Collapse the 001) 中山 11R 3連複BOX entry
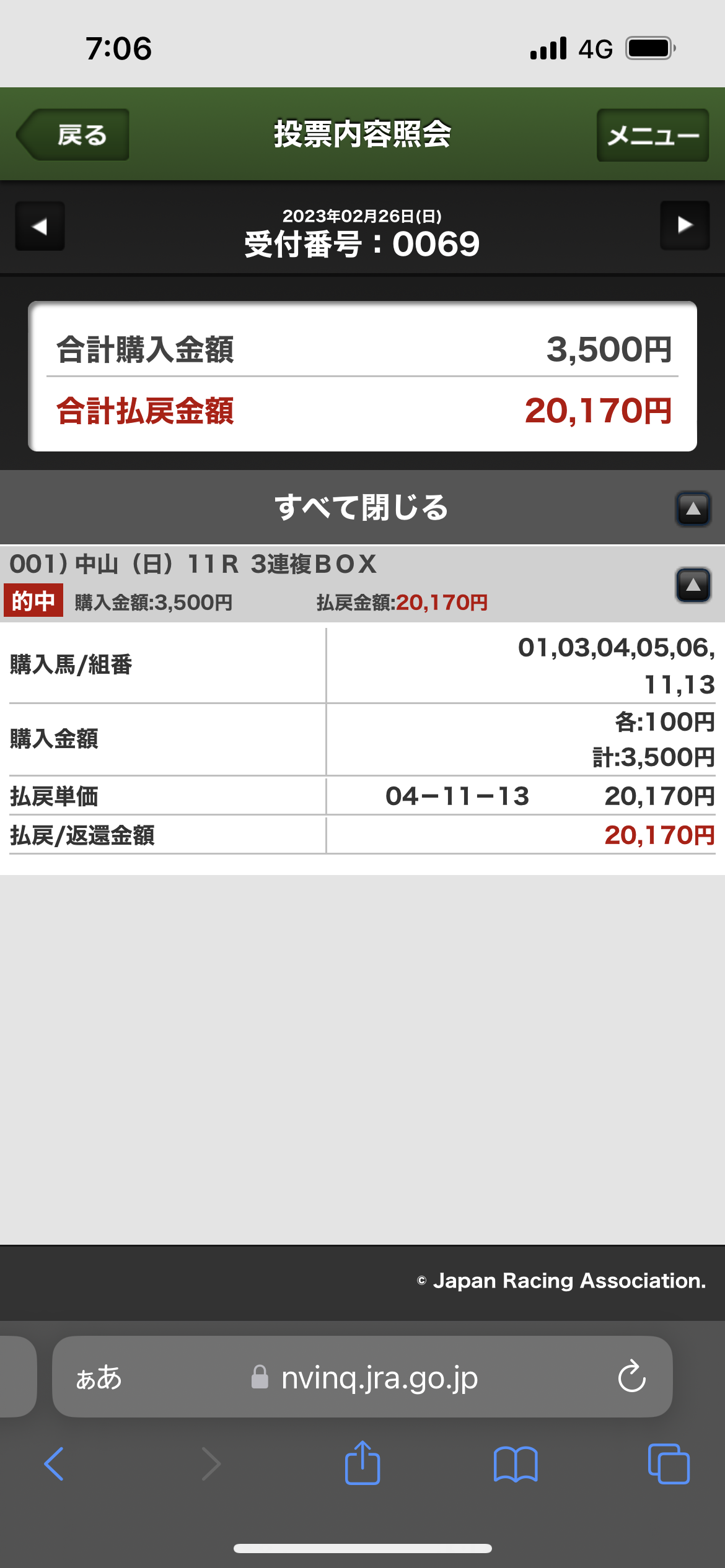 (x=693, y=585)
